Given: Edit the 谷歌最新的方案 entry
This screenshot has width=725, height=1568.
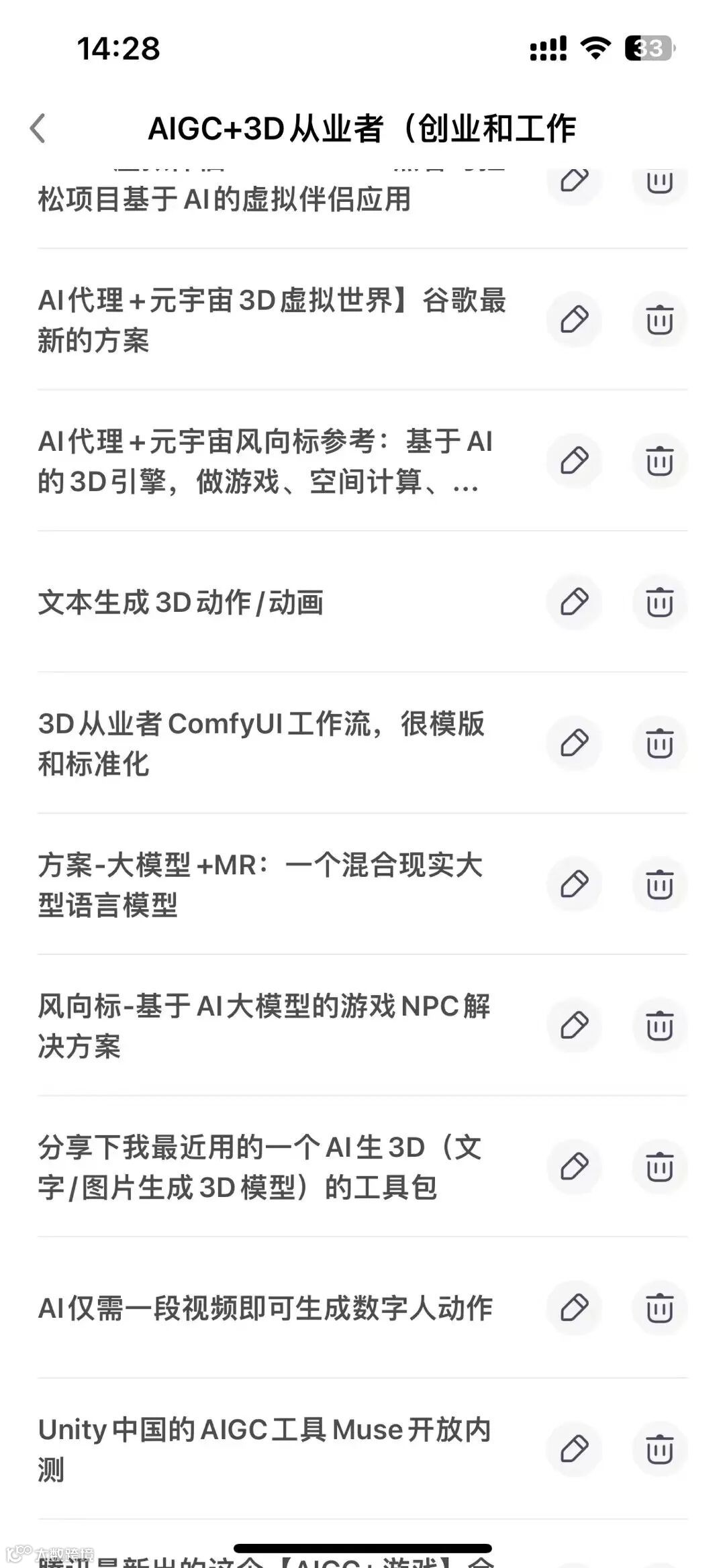Looking at the screenshot, I should 574,319.
